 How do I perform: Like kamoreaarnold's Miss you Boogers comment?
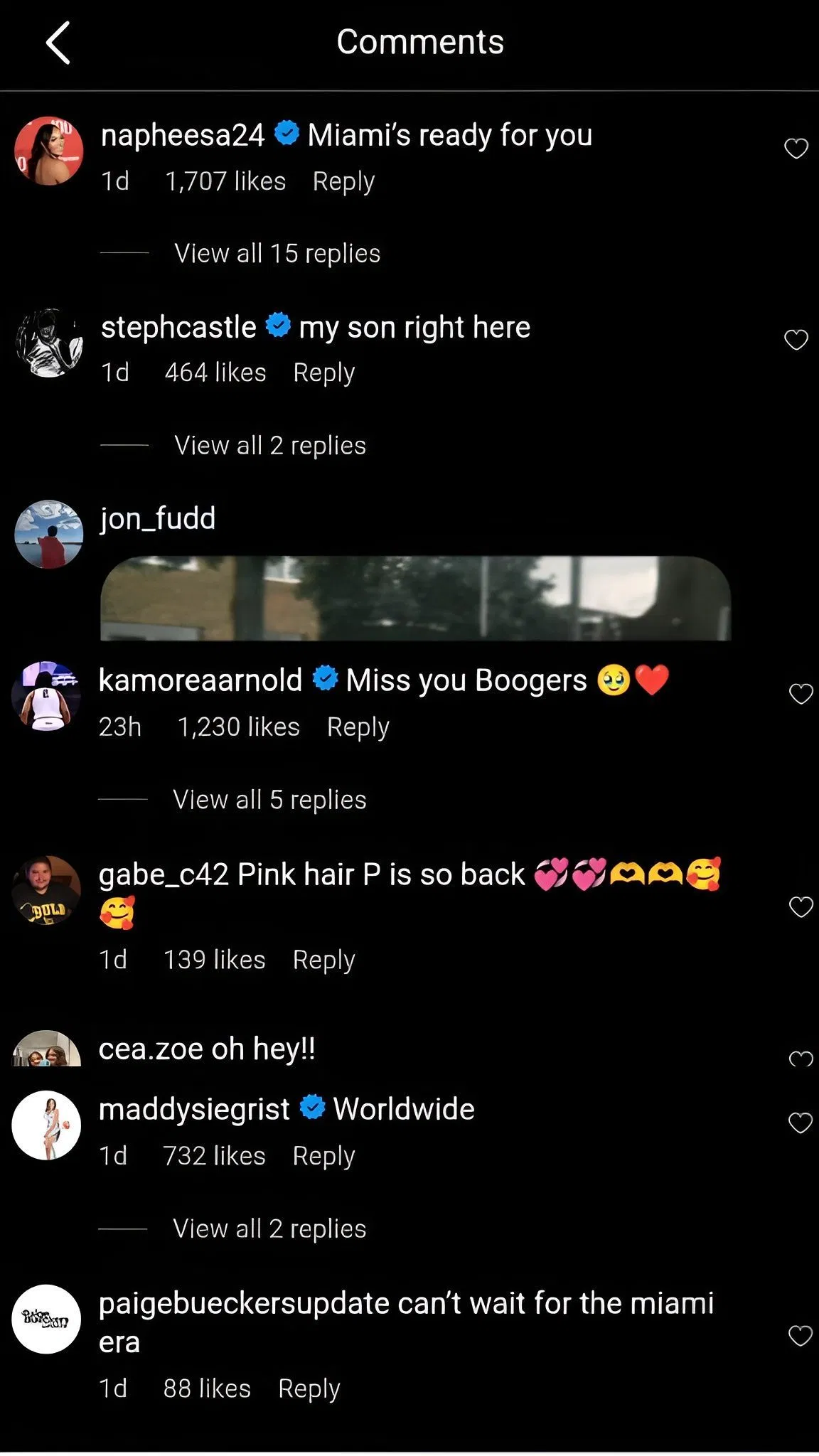(801, 694)
